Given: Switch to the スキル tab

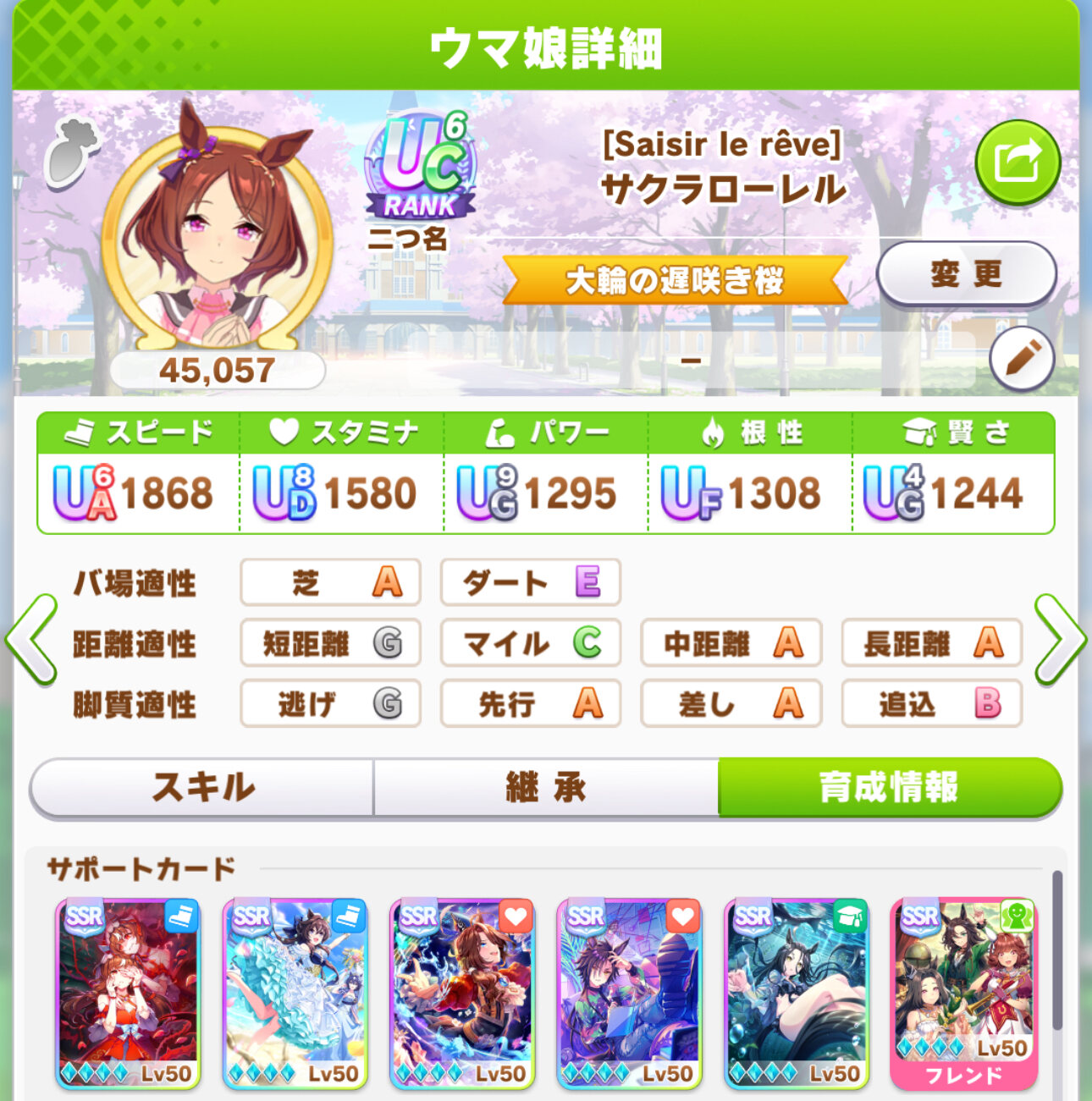Looking at the screenshot, I should [x=203, y=787].
